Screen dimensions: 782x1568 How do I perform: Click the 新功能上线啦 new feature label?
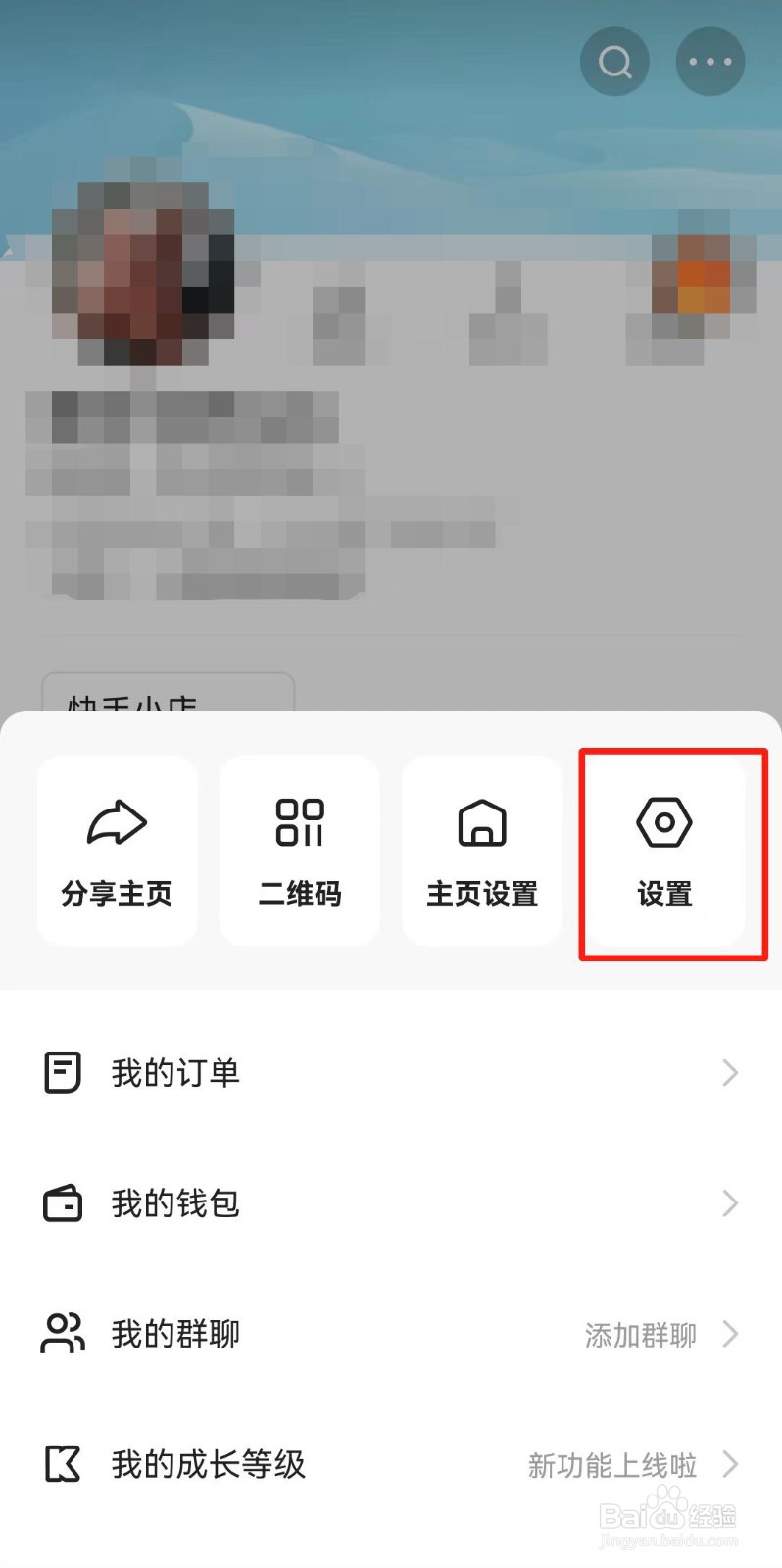[611, 1464]
